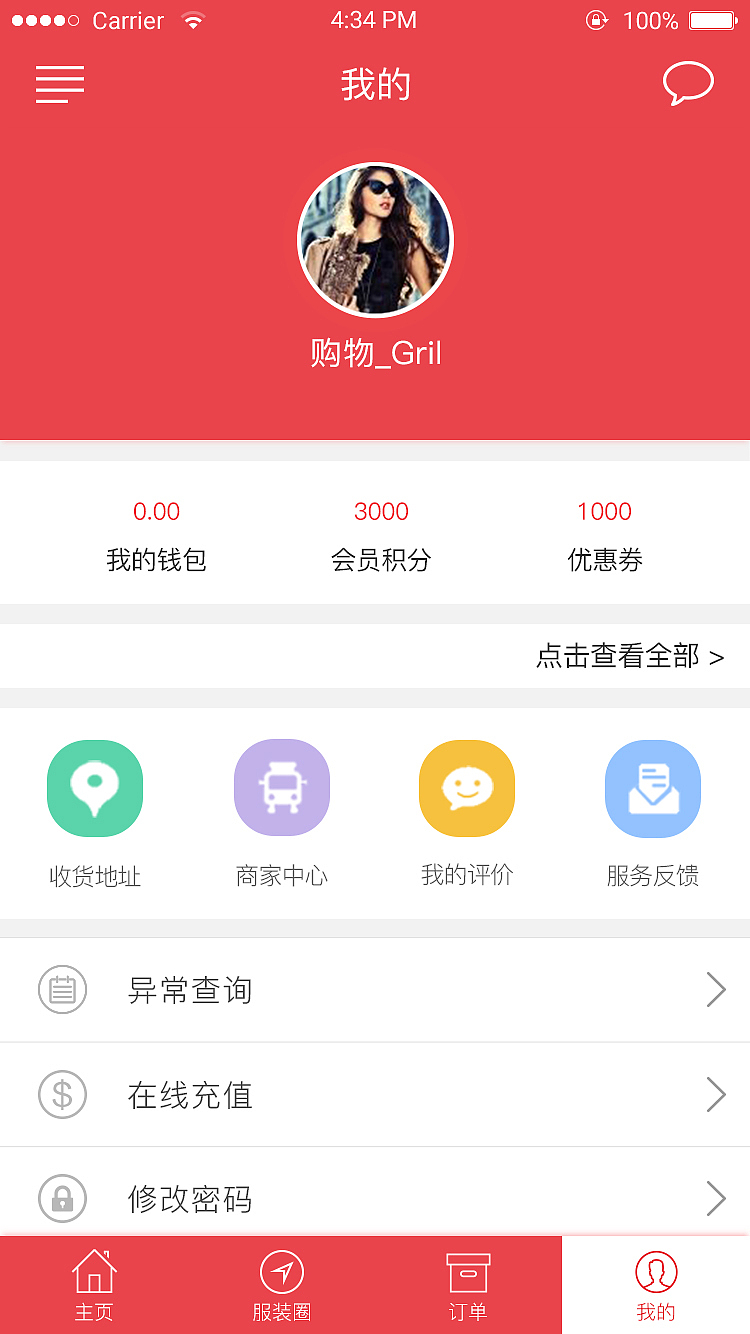Viewport: 750px width, 1334px height.
Task: Open 在线充值 via its right arrow
Action: click(716, 1094)
